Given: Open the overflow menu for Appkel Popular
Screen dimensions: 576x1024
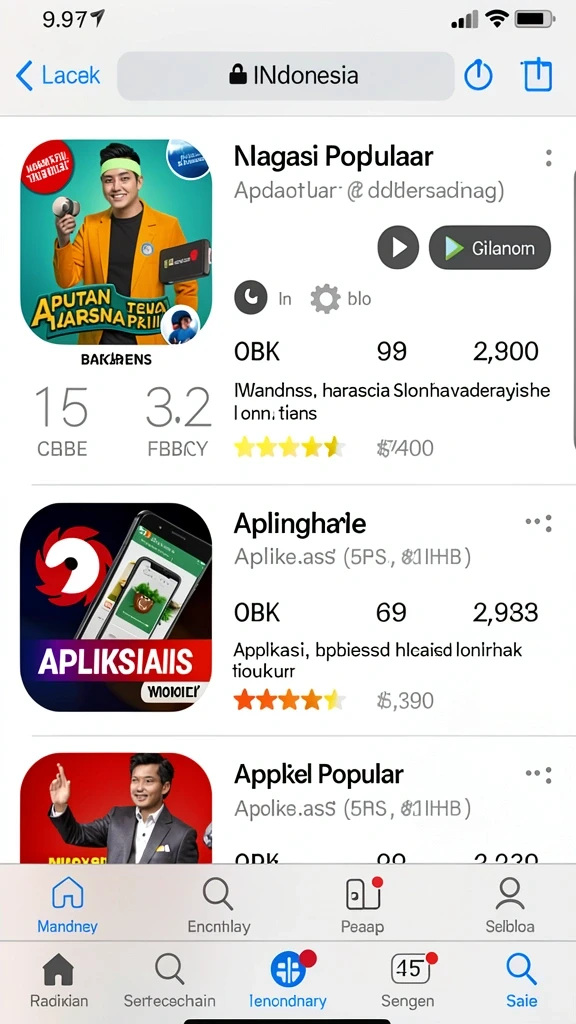Looking at the screenshot, I should point(539,775).
